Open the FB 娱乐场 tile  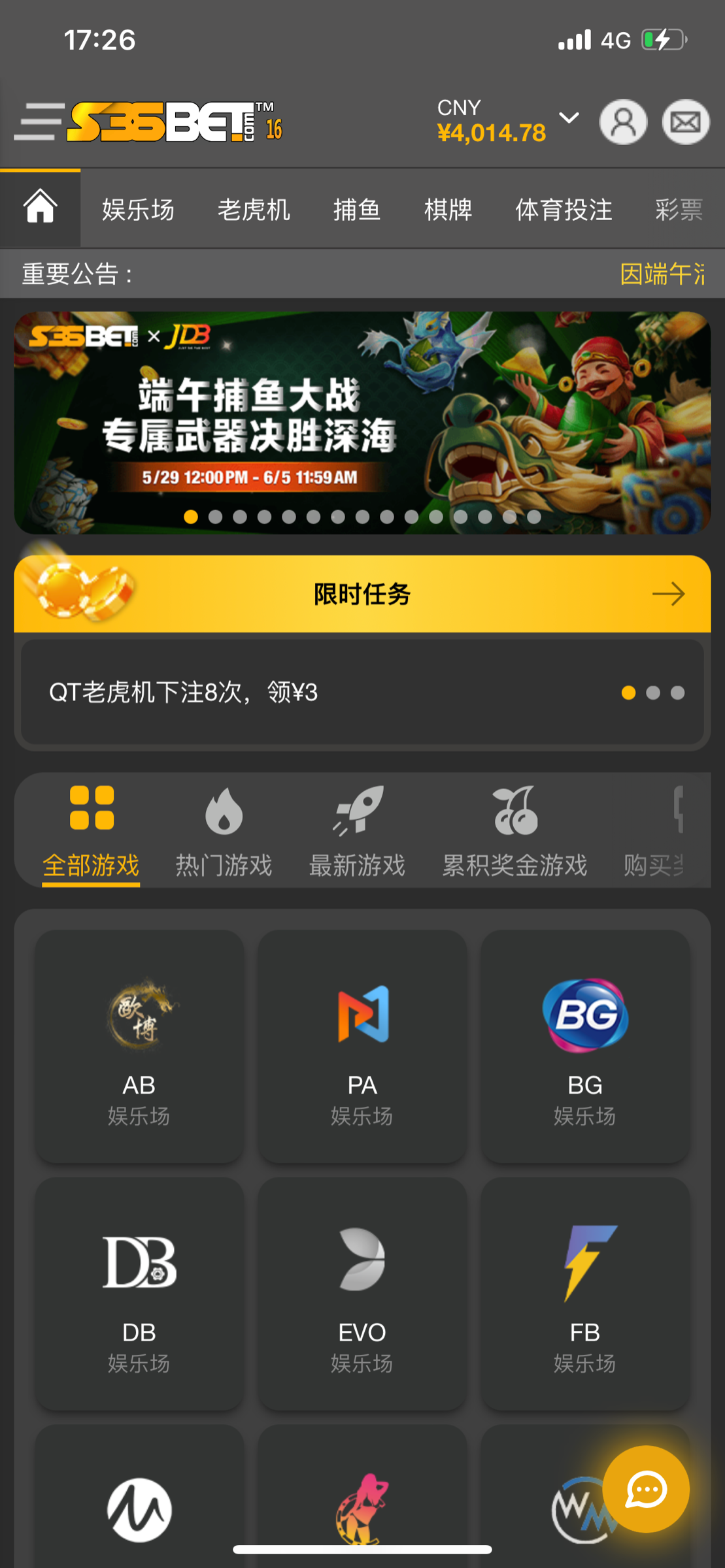pyautogui.click(x=584, y=1294)
